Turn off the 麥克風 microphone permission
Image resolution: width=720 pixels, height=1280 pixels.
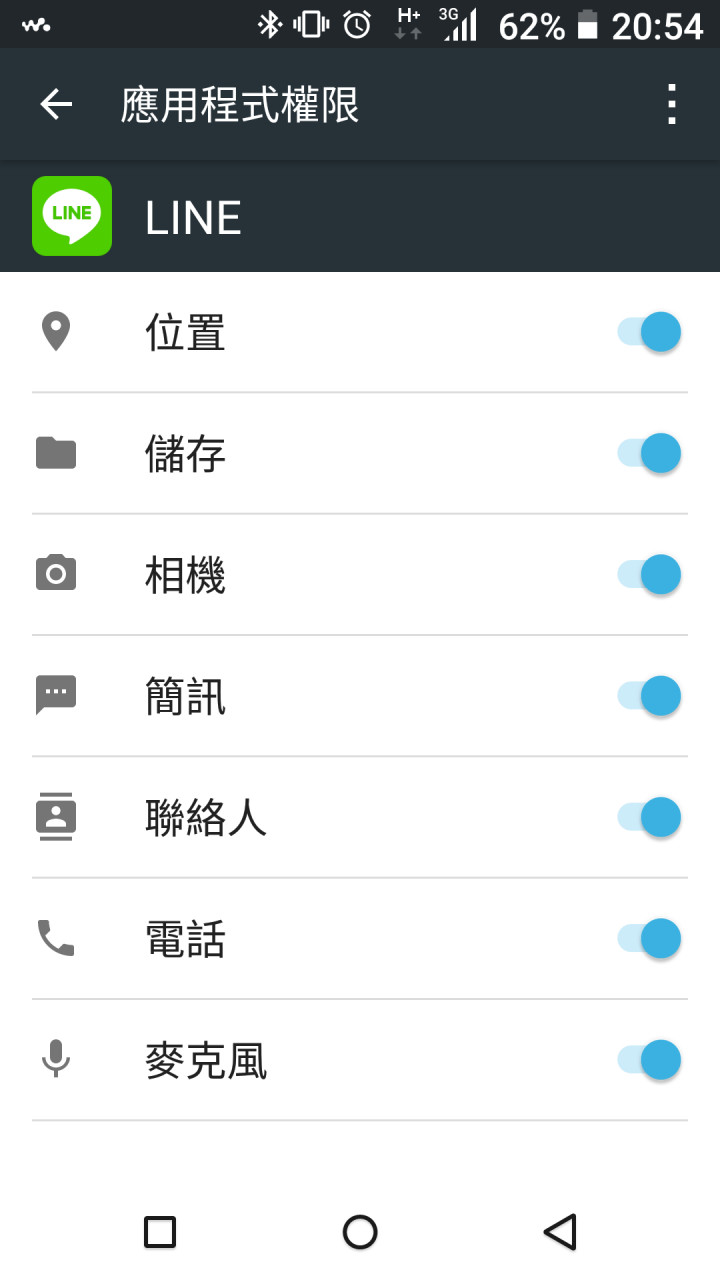point(649,1060)
